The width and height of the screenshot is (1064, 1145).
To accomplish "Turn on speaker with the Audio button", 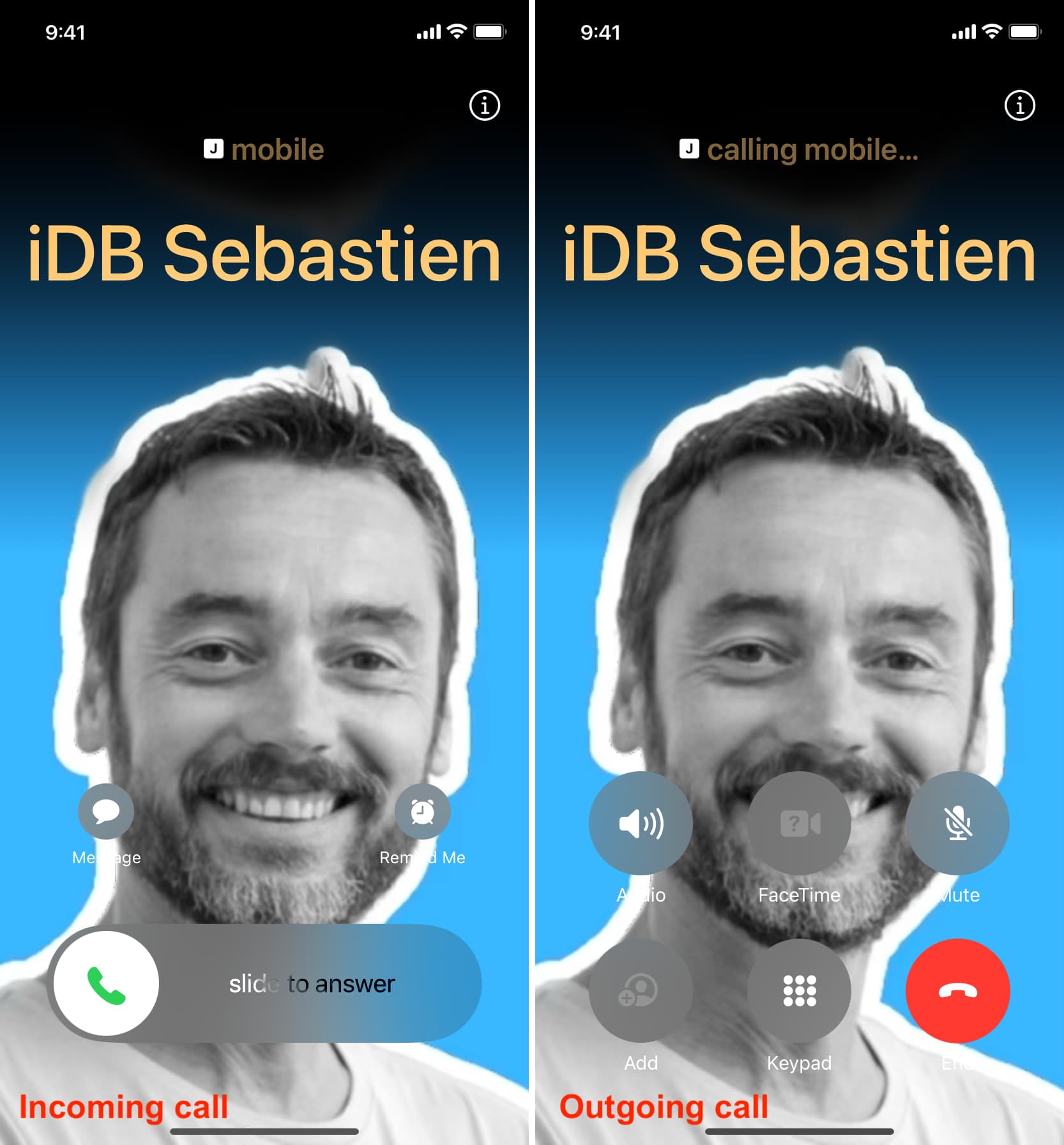I will point(641,823).
